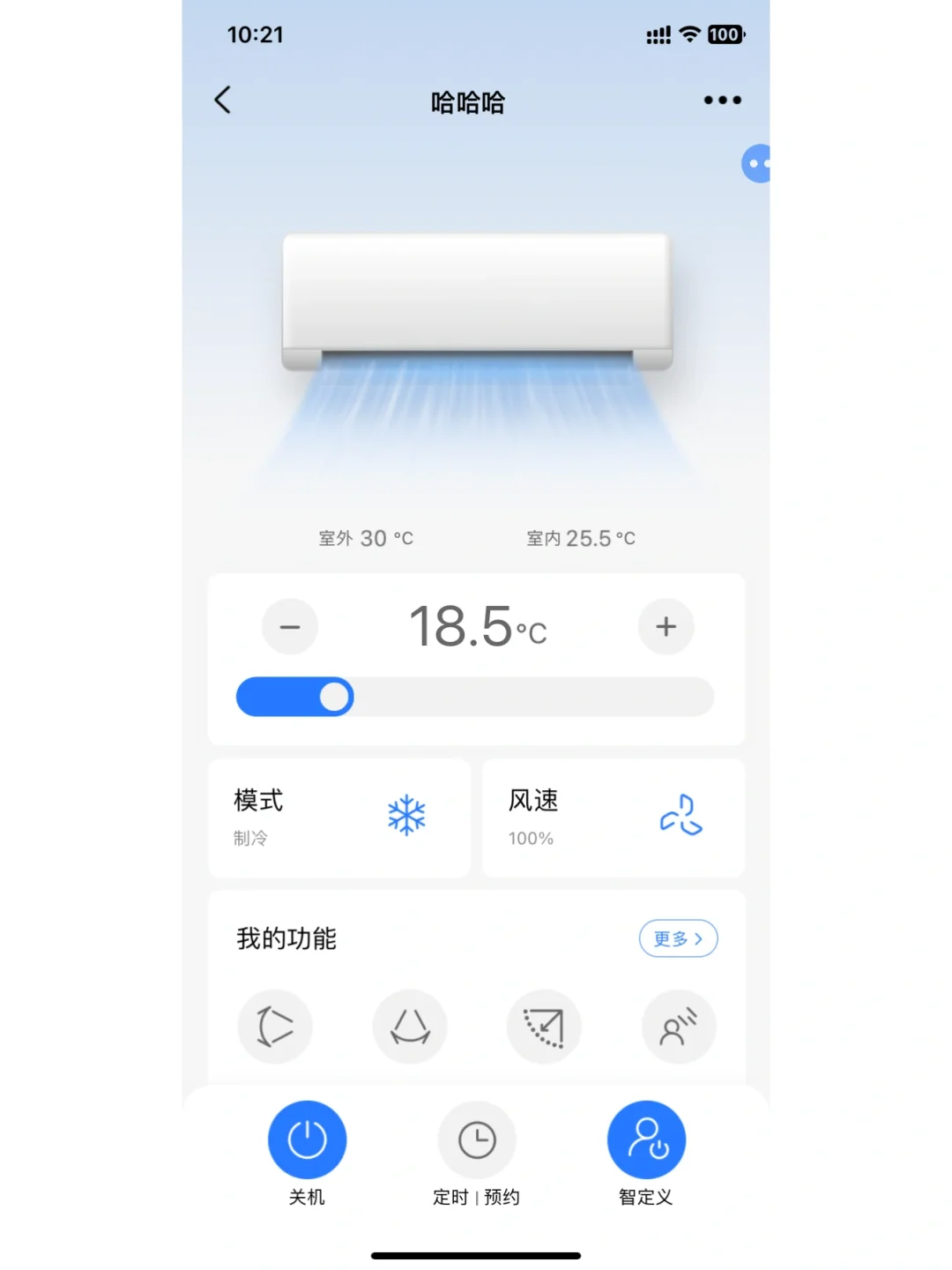Open 定时 | 预约 timer scheduling

coord(477,1140)
